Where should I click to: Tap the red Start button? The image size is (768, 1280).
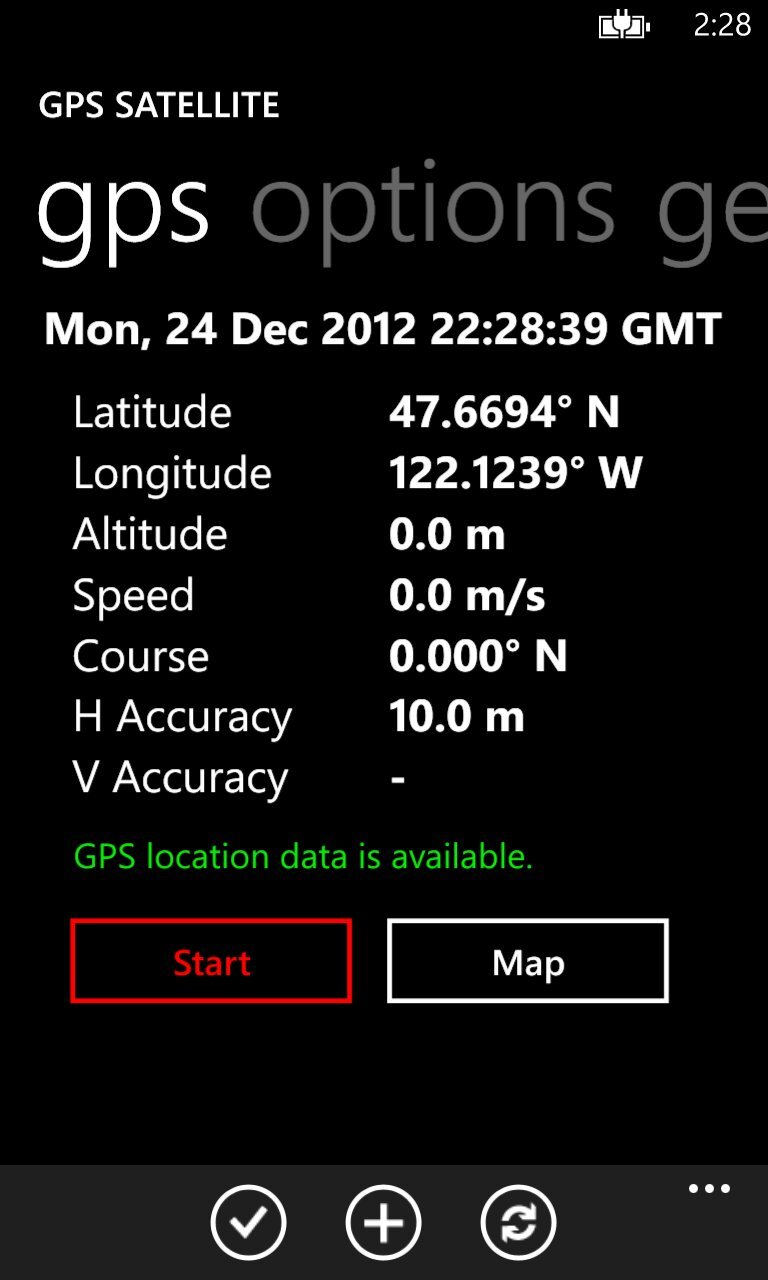click(x=211, y=961)
